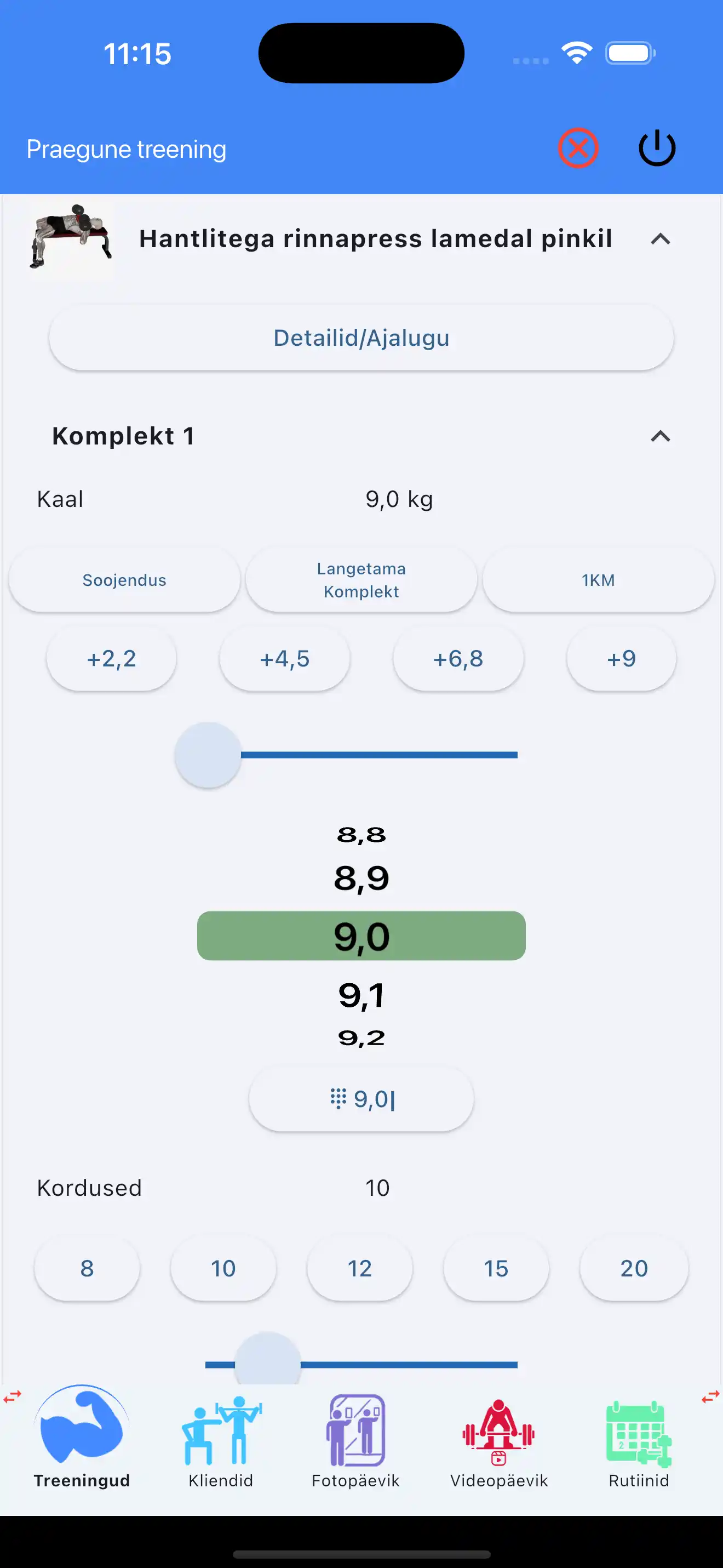723x1568 pixels.
Task: Open the 9,0 keypad weight input
Action: click(360, 1099)
